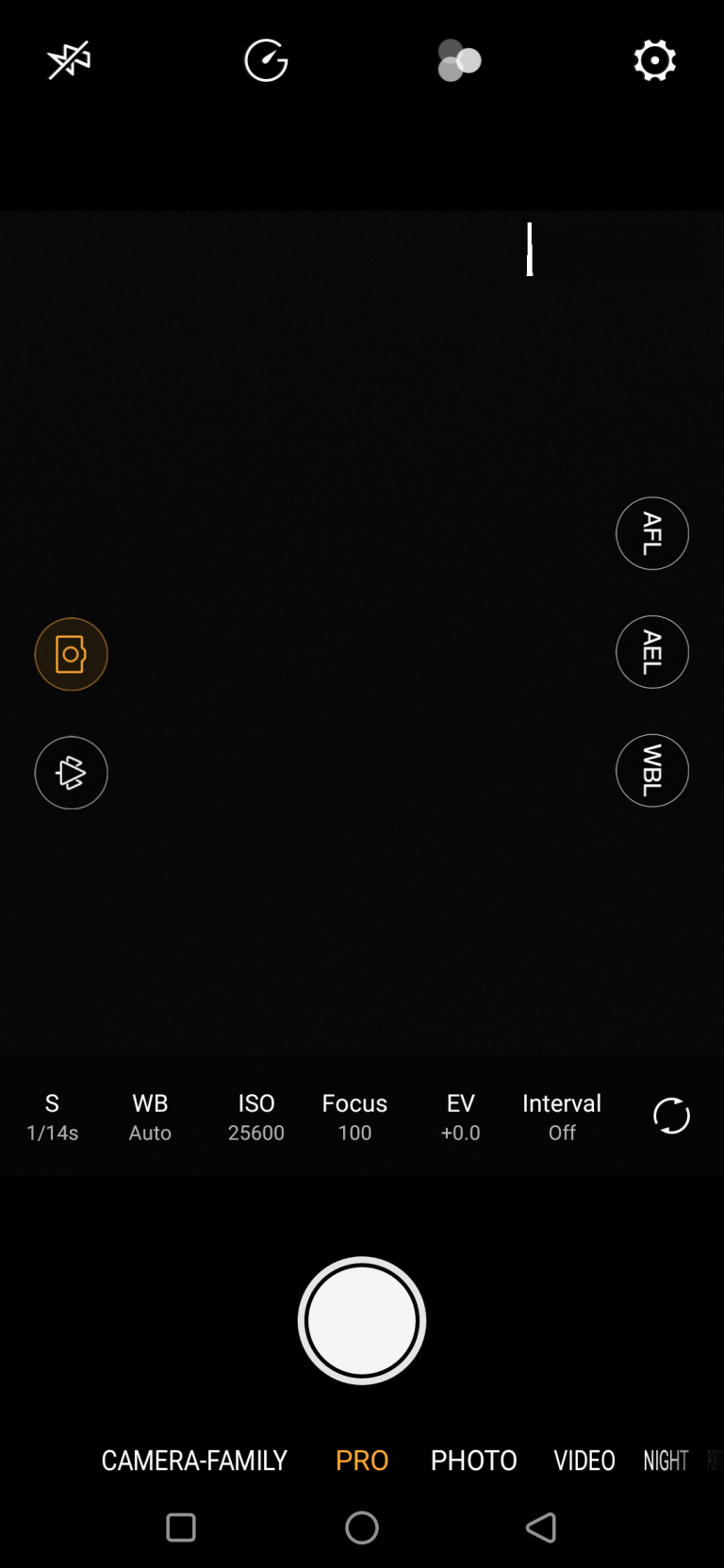Toggle the flash icon

pos(69,61)
